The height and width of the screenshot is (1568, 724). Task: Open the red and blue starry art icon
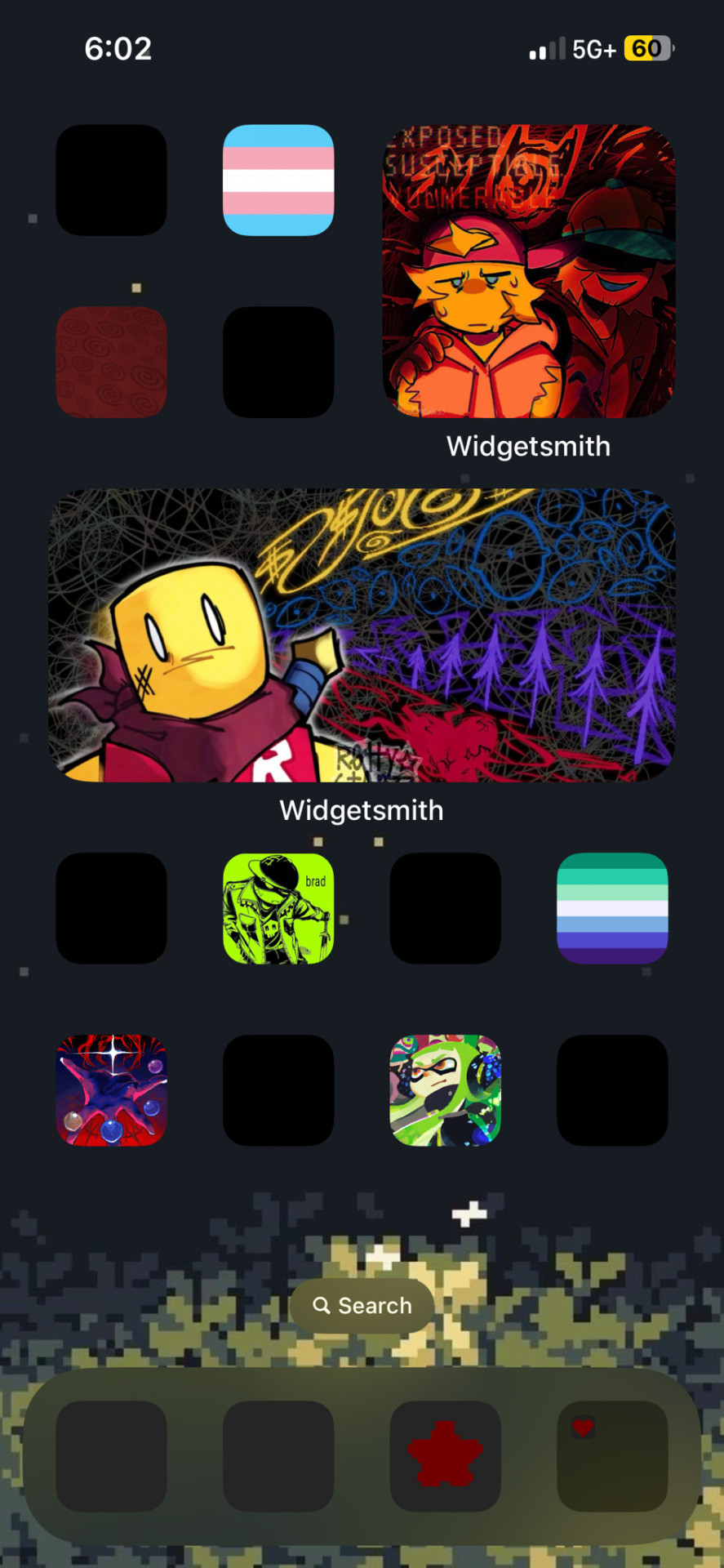point(111,1090)
